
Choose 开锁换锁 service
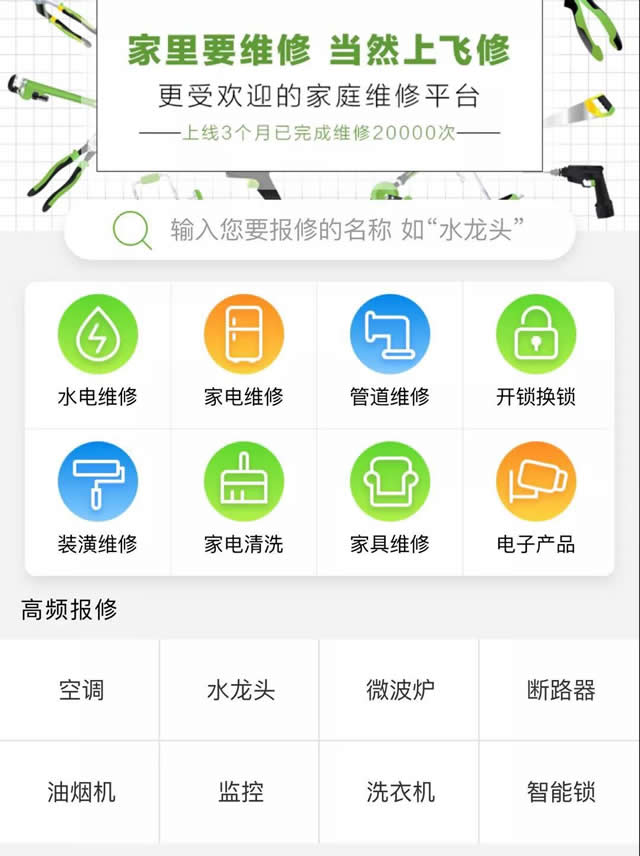coord(536,353)
